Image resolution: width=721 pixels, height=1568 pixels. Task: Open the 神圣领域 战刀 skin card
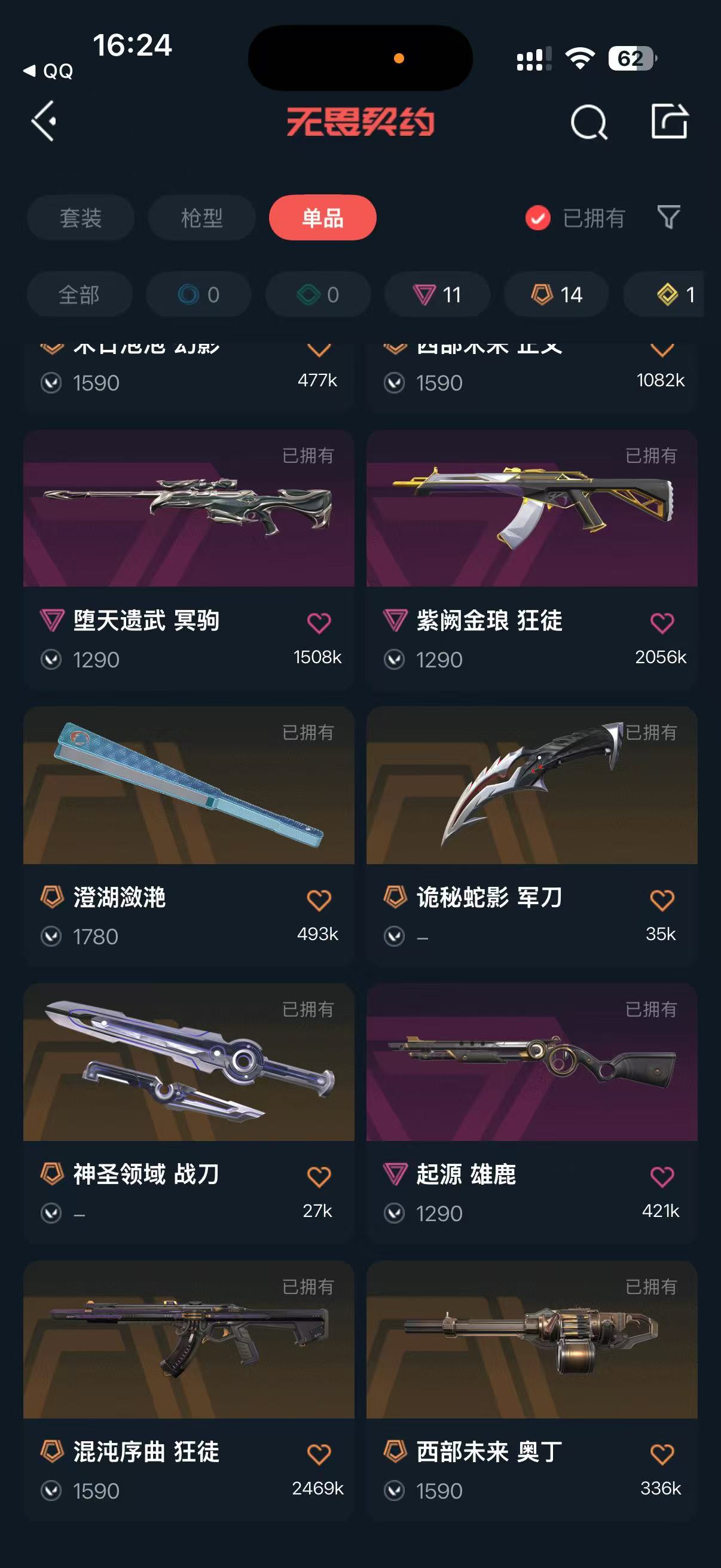[188, 1114]
